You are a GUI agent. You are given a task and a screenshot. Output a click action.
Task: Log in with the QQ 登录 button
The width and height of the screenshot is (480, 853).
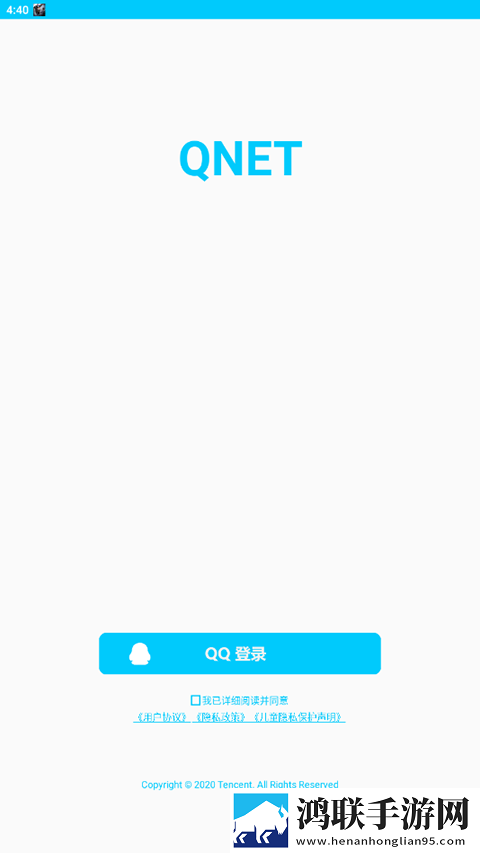coord(239,653)
